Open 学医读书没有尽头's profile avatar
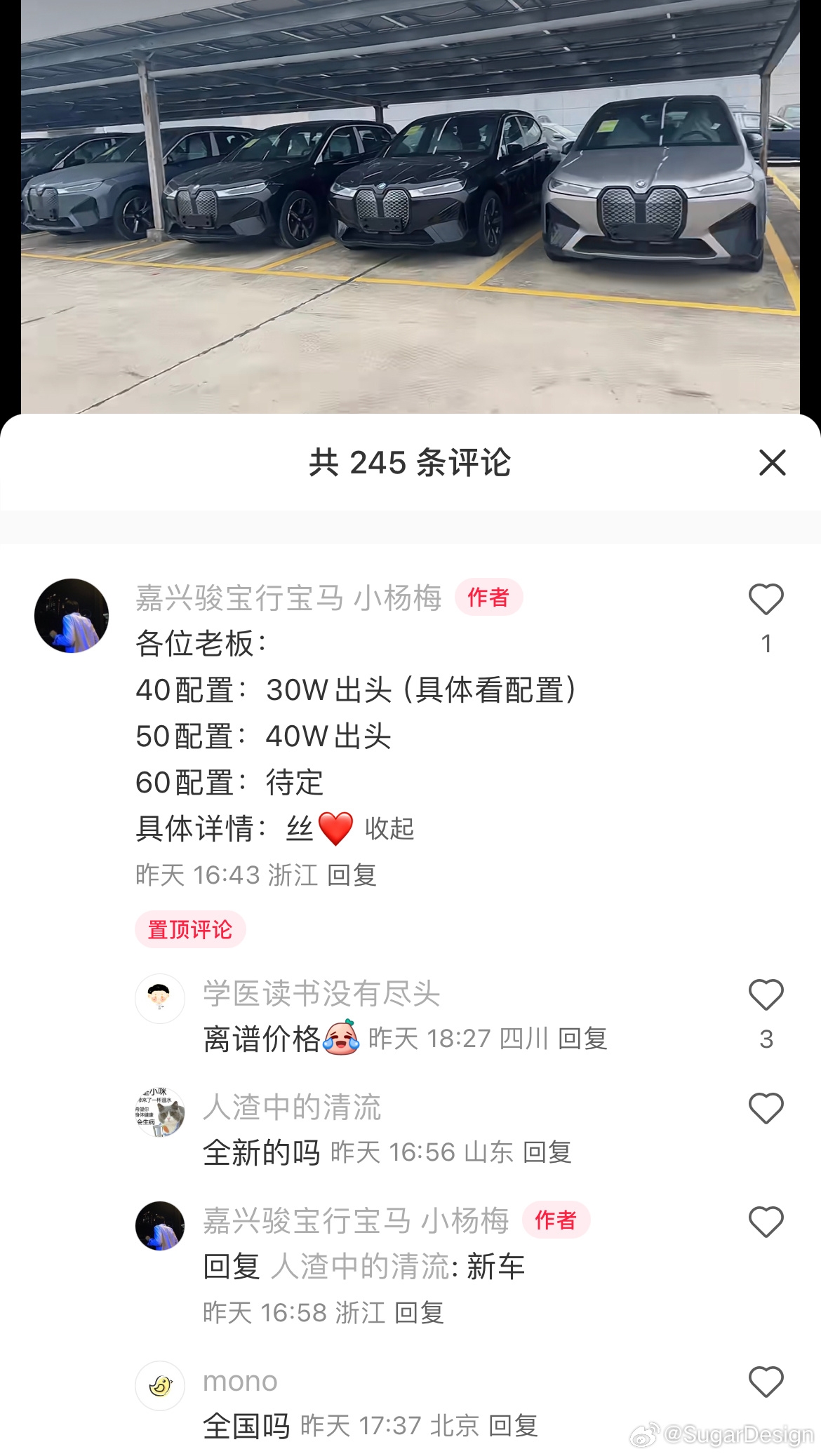Image resolution: width=821 pixels, height=1456 pixels. point(160,999)
